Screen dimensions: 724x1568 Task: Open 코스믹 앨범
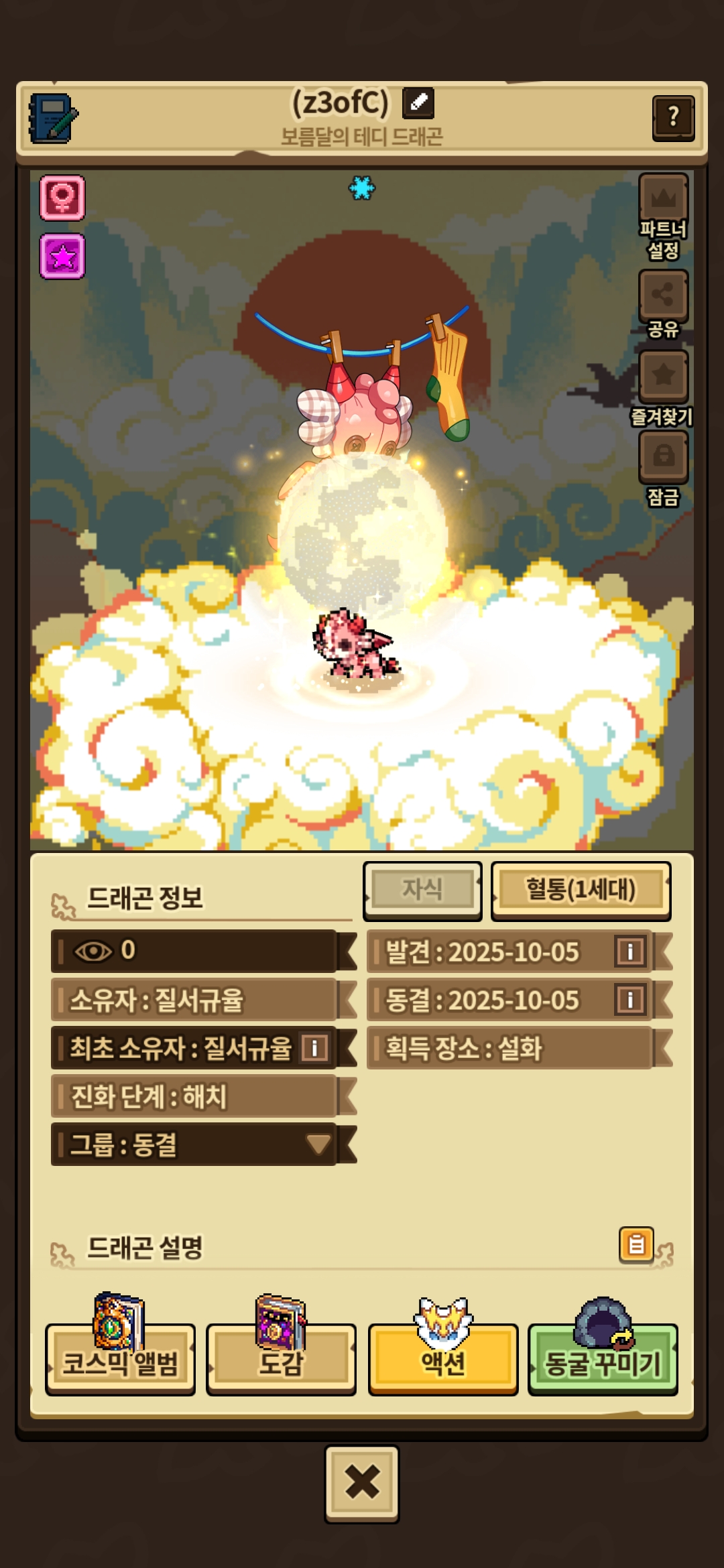120,1360
